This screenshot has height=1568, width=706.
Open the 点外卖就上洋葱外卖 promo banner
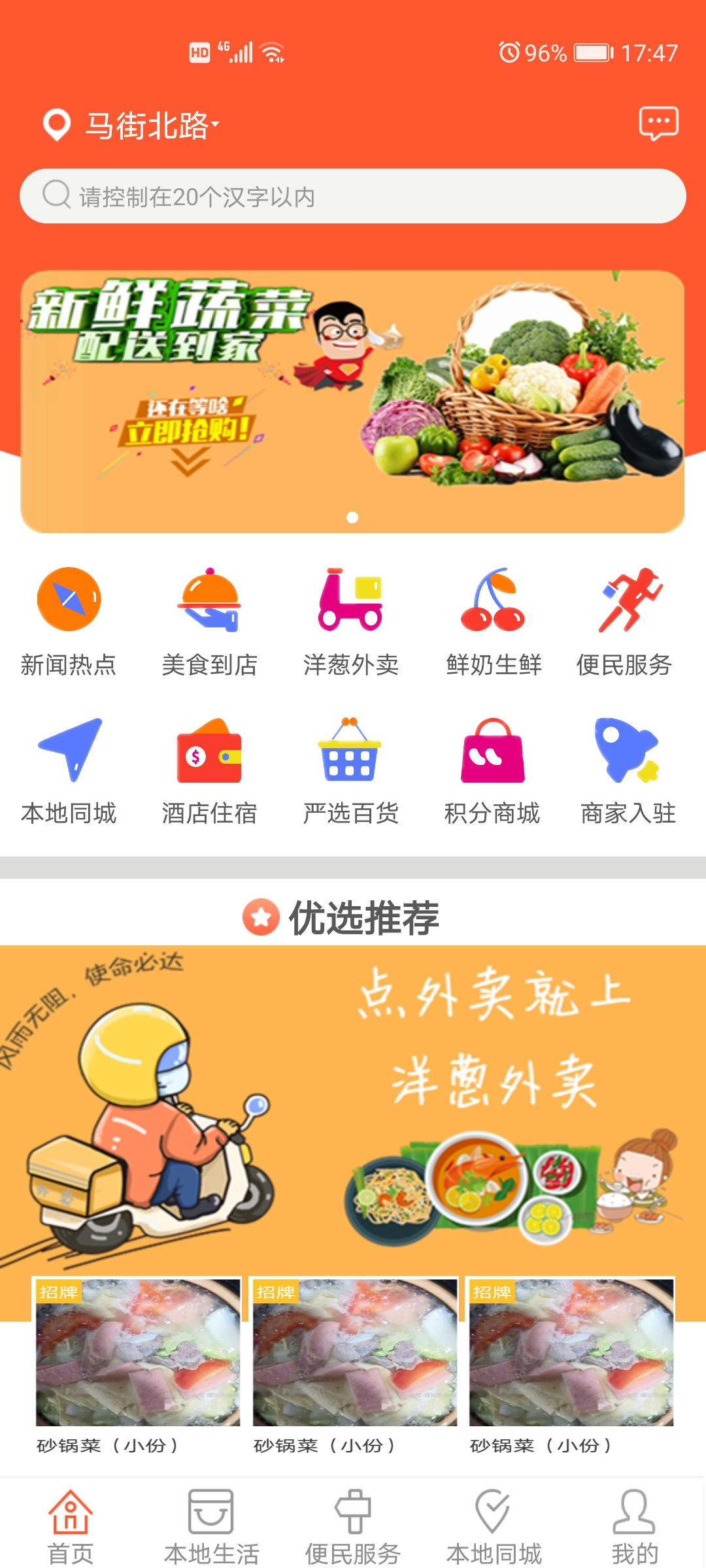pyautogui.click(x=353, y=1104)
